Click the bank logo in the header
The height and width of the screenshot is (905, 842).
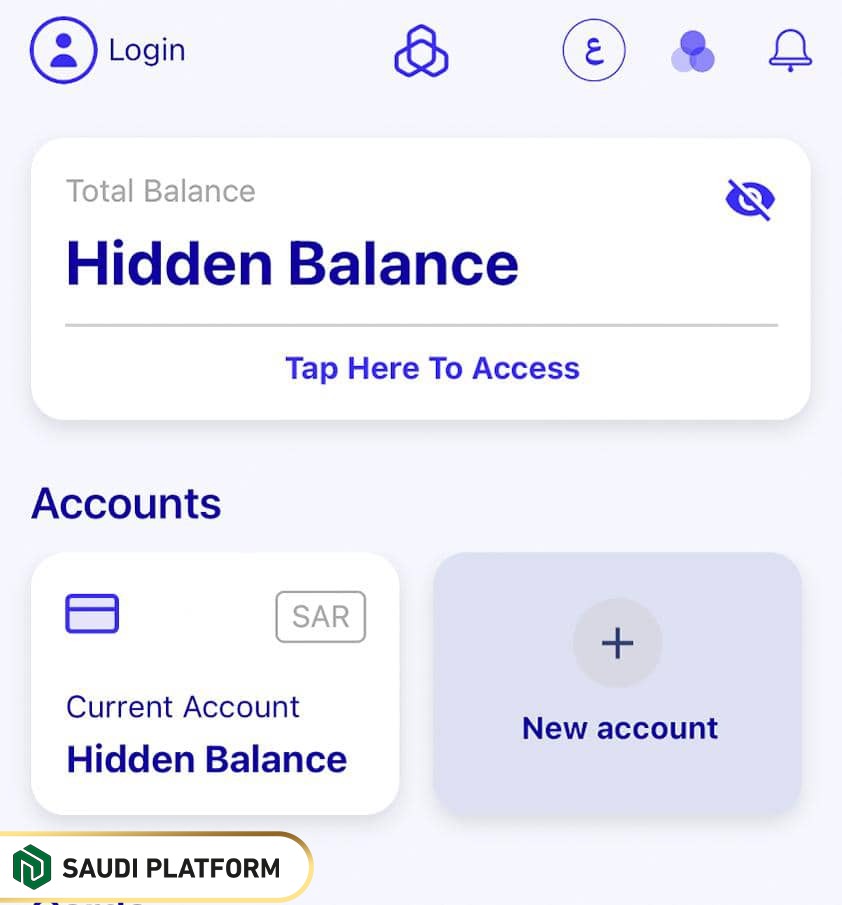click(421, 49)
